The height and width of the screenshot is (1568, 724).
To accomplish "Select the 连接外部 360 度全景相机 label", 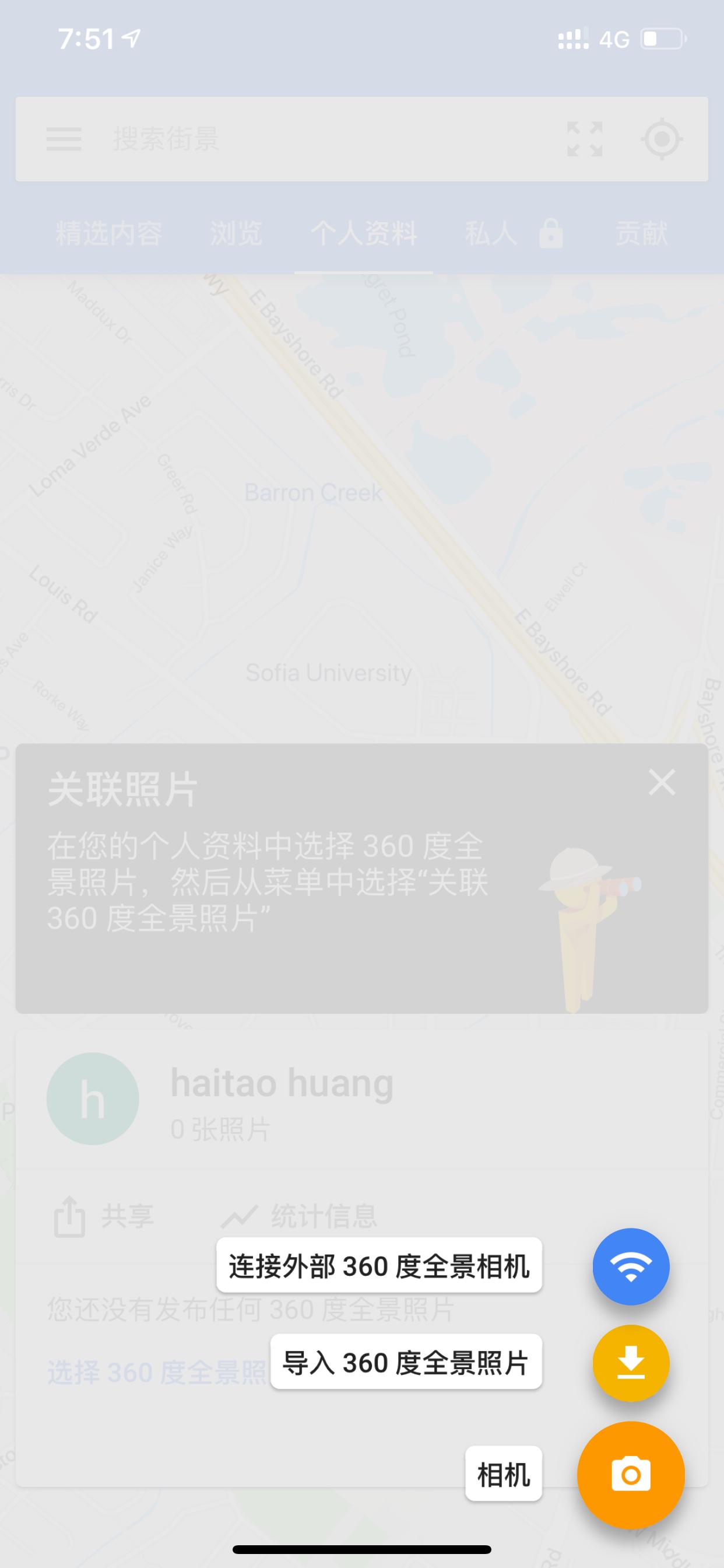I will 379,1266.
